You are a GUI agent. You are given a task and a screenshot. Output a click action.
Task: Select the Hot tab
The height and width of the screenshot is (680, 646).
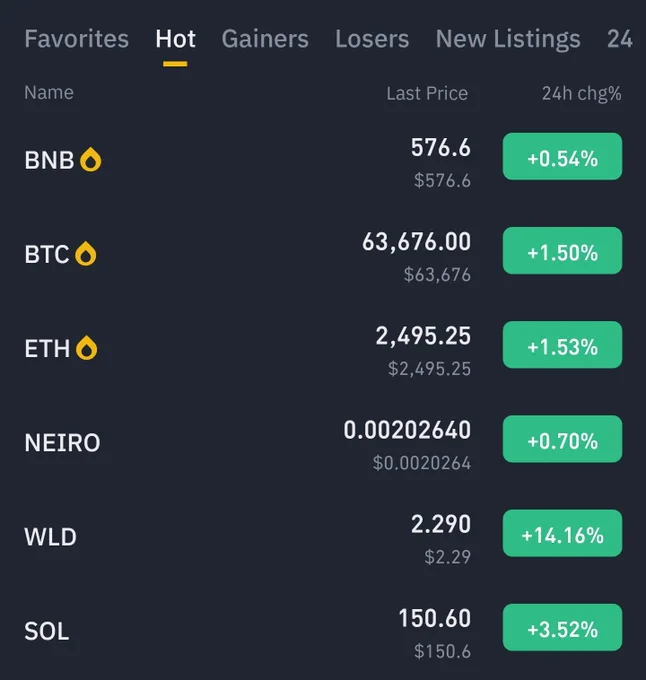[176, 39]
